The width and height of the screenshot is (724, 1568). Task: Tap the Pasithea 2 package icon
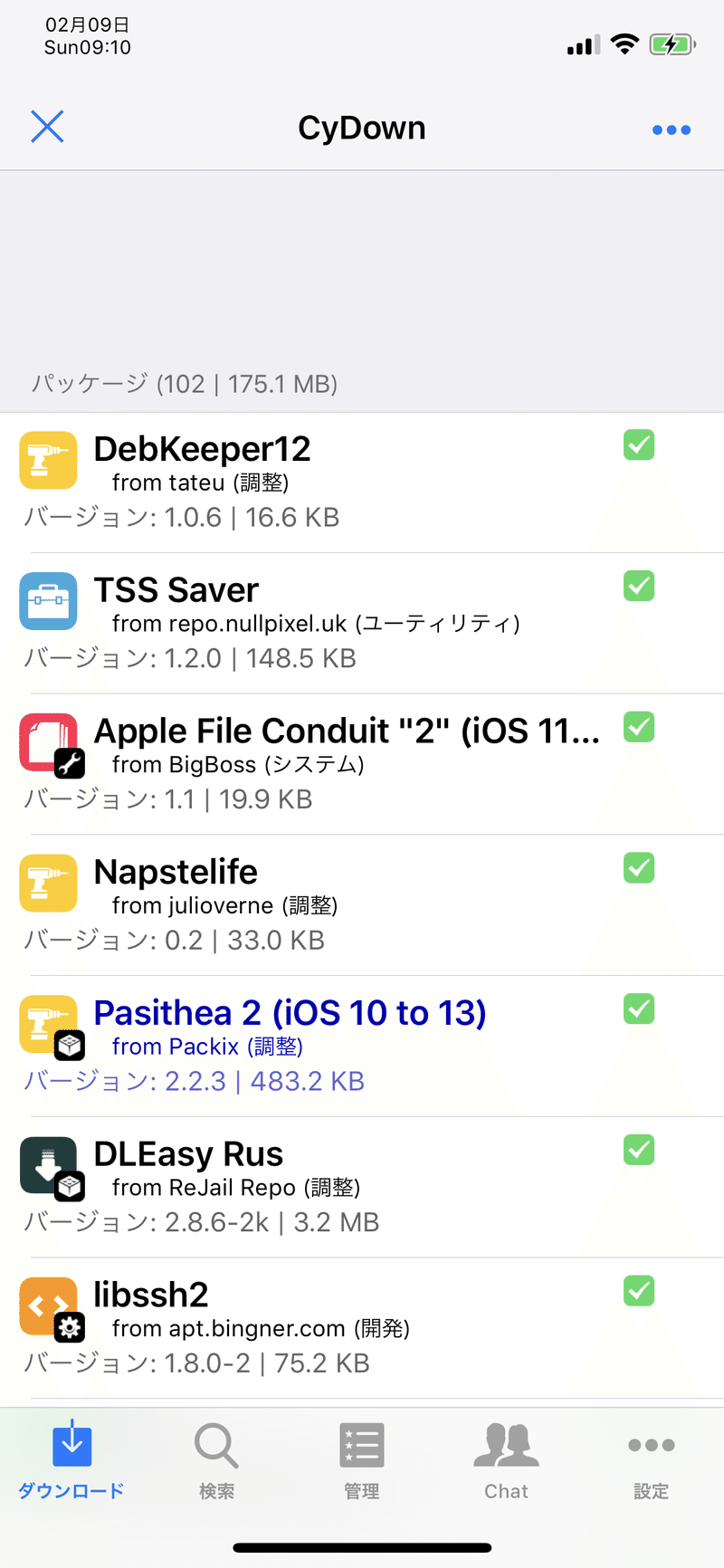pyautogui.click(x=48, y=1024)
